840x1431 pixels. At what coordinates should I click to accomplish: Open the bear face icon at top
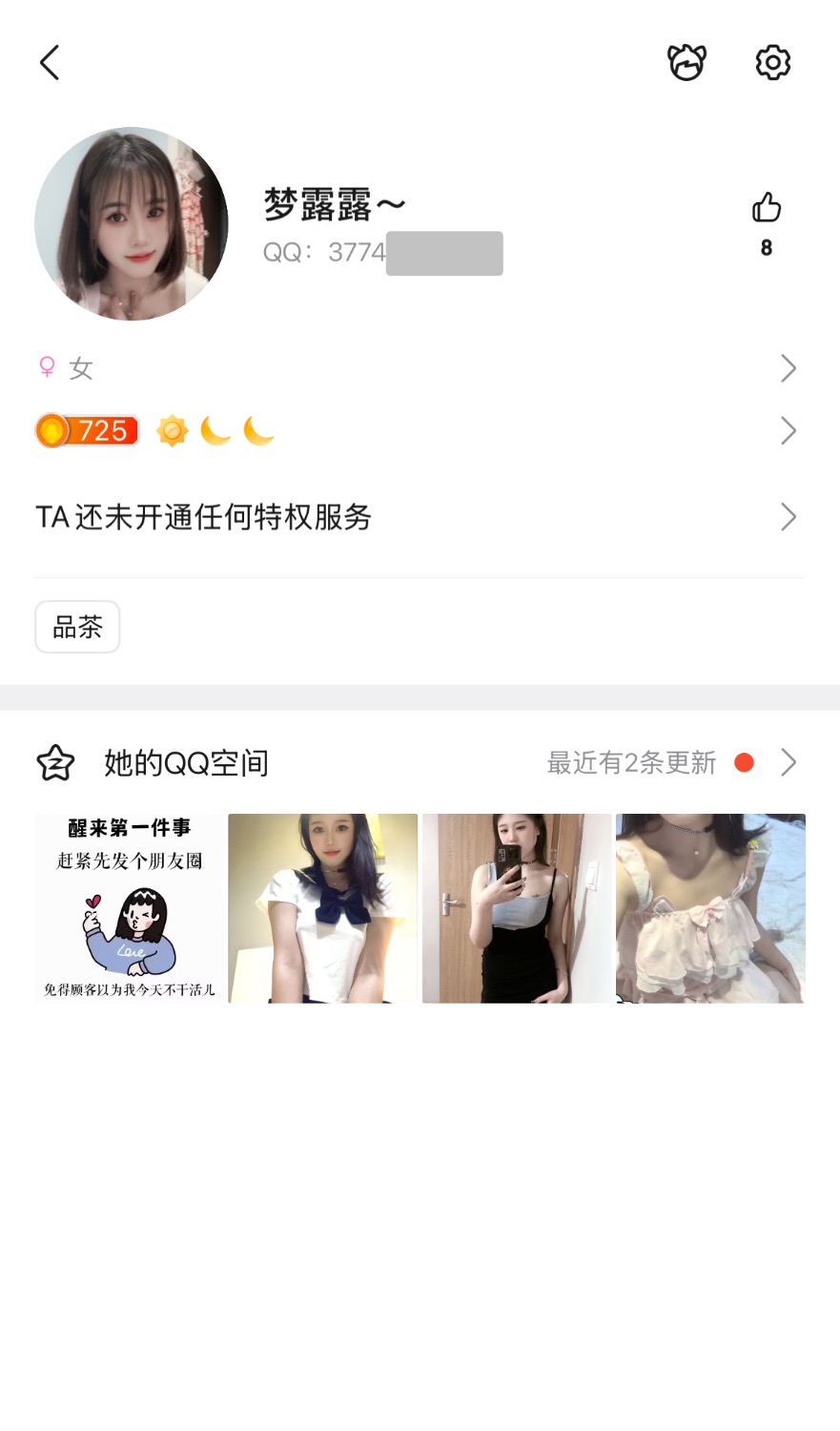(x=686, y=63)
